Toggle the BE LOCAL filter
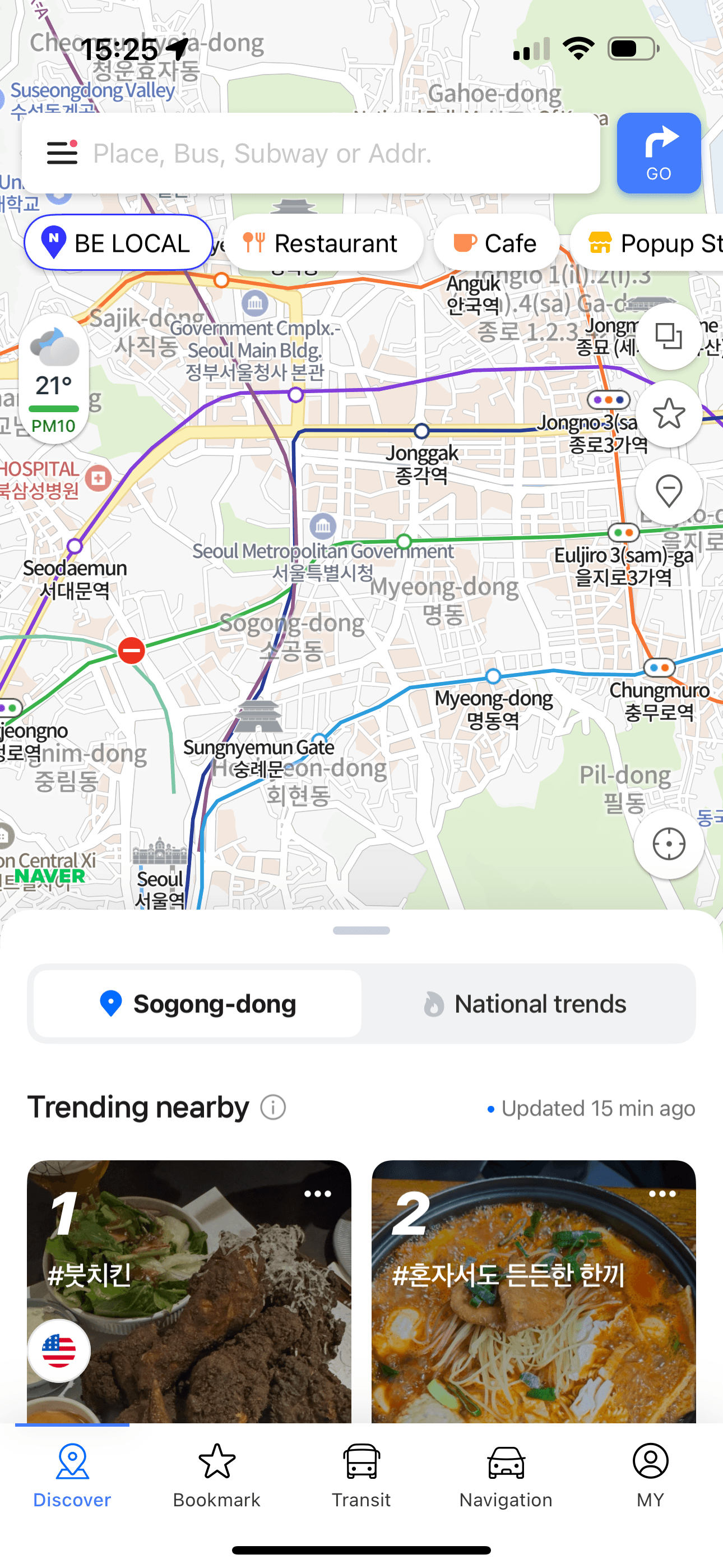This screenshot has width=723, height=1568. (118, 242)
